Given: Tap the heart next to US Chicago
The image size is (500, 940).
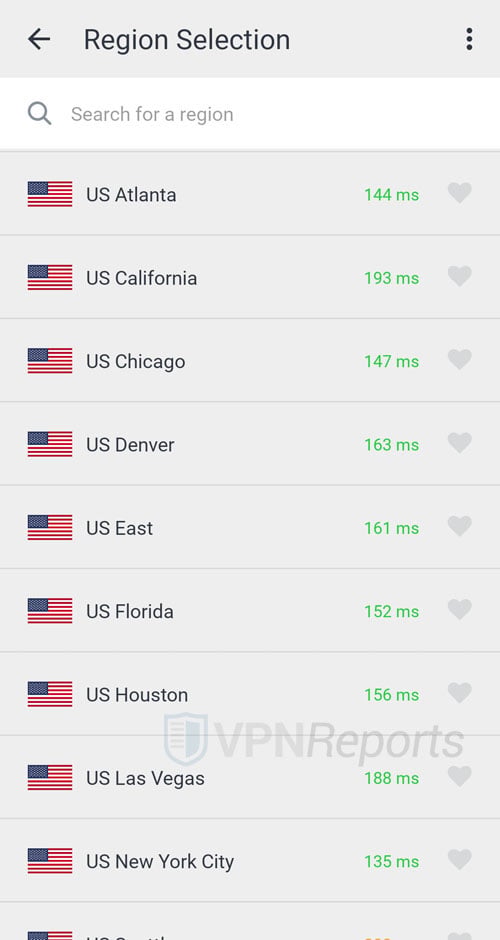Looking at the screenshot, I should pos(460,360).
